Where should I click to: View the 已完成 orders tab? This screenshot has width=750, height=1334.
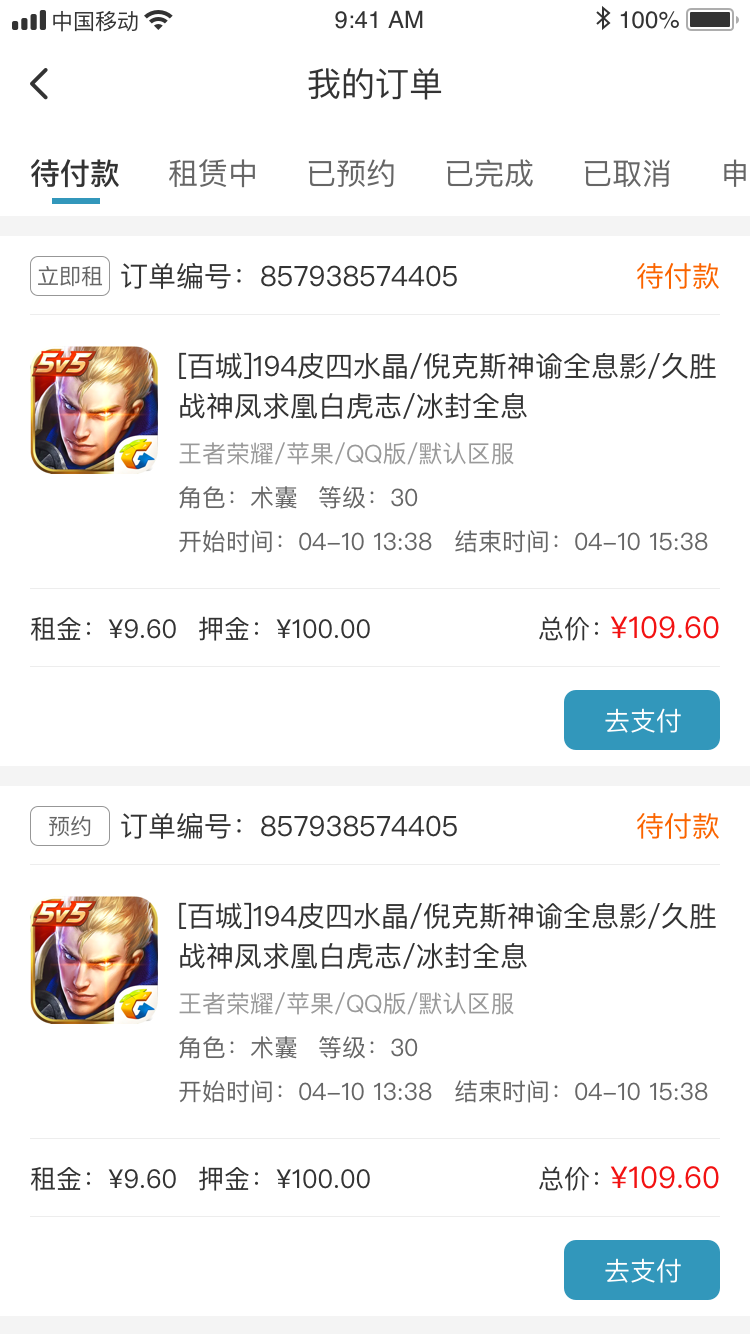[x=489, y=174]
